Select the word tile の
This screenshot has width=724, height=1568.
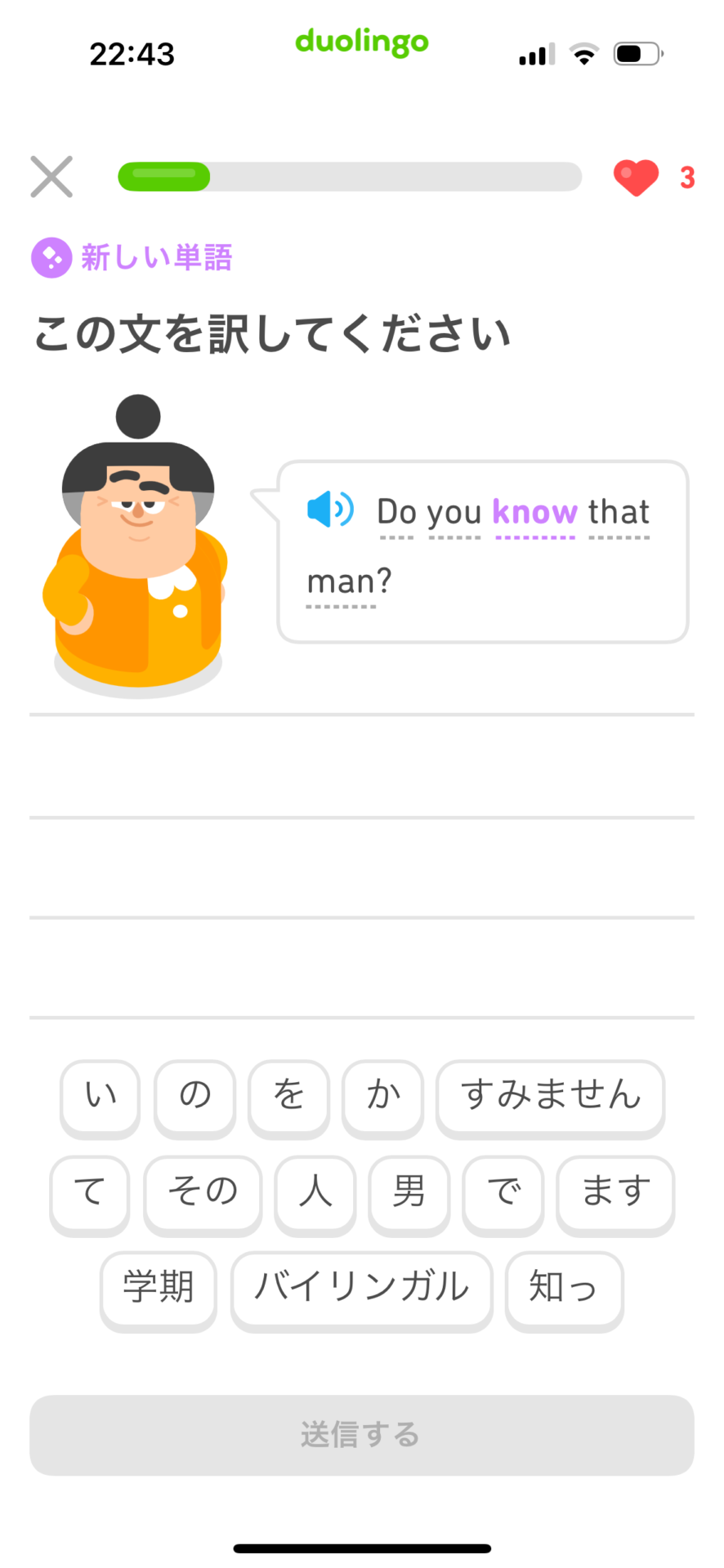point(195,1094)
